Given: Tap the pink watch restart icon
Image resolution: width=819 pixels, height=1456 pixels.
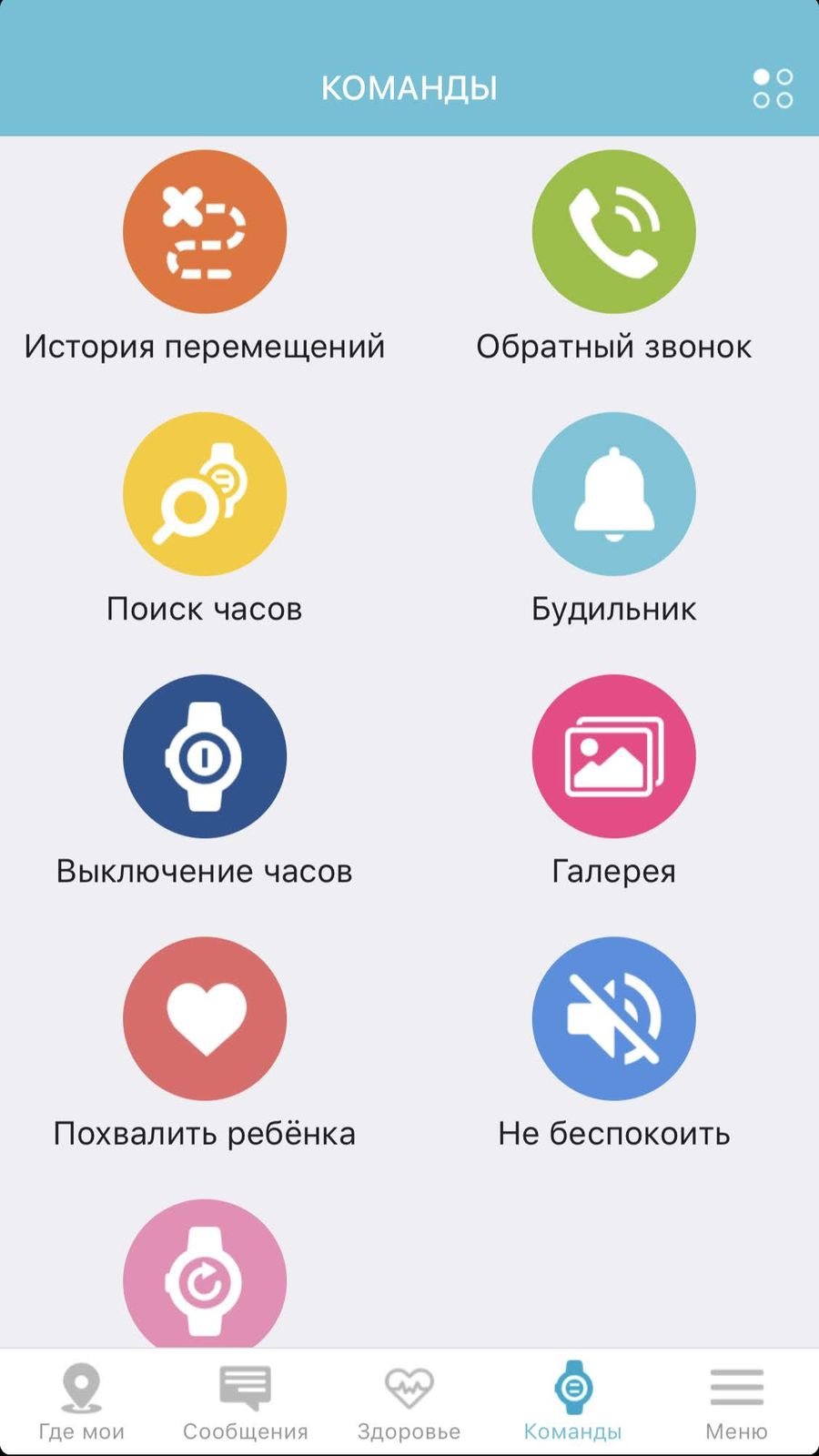Looking at the screenshot, I should click(x=205, y=1274).
